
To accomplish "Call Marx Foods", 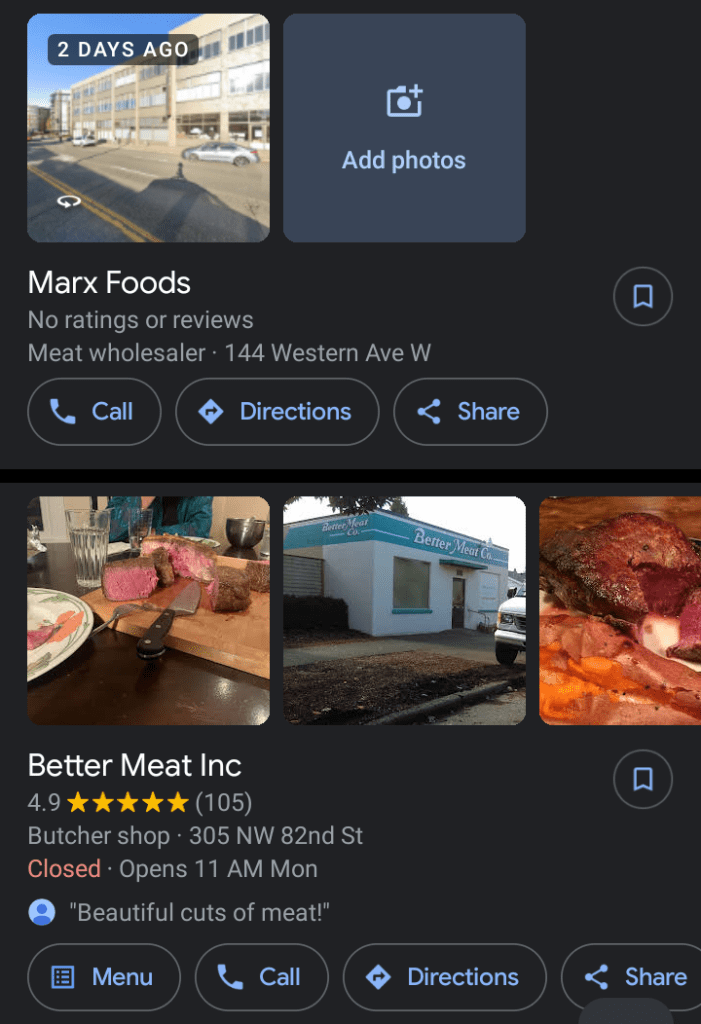I will tap(94, 411).
